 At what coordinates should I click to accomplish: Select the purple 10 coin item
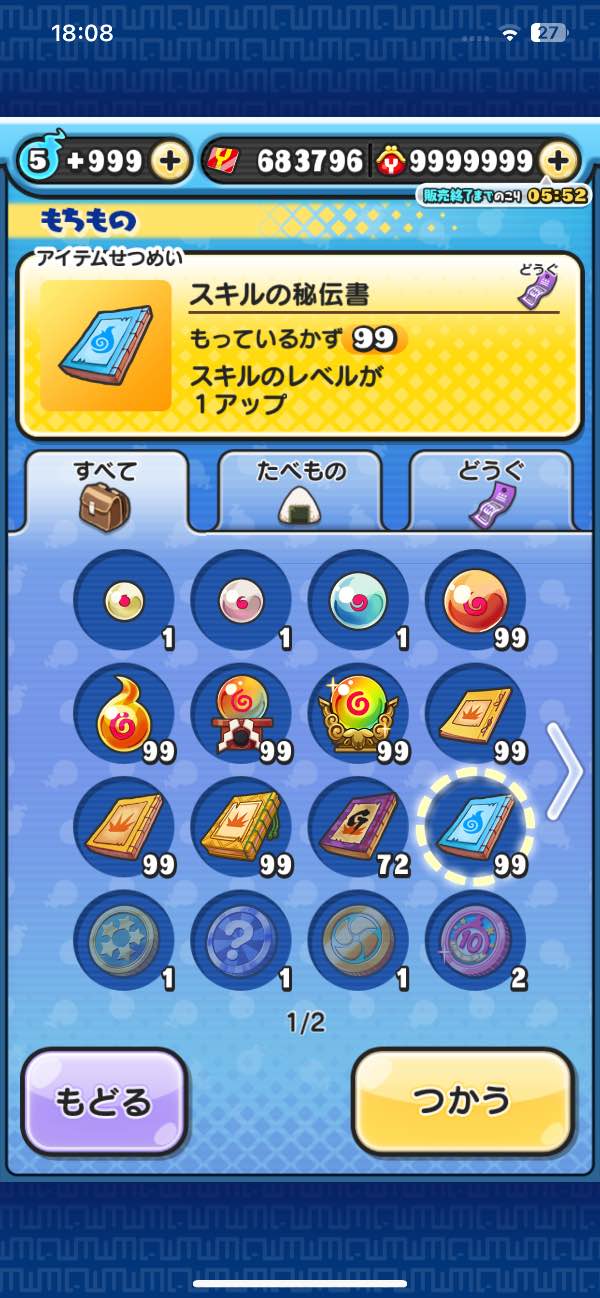(x=475, y=940)
